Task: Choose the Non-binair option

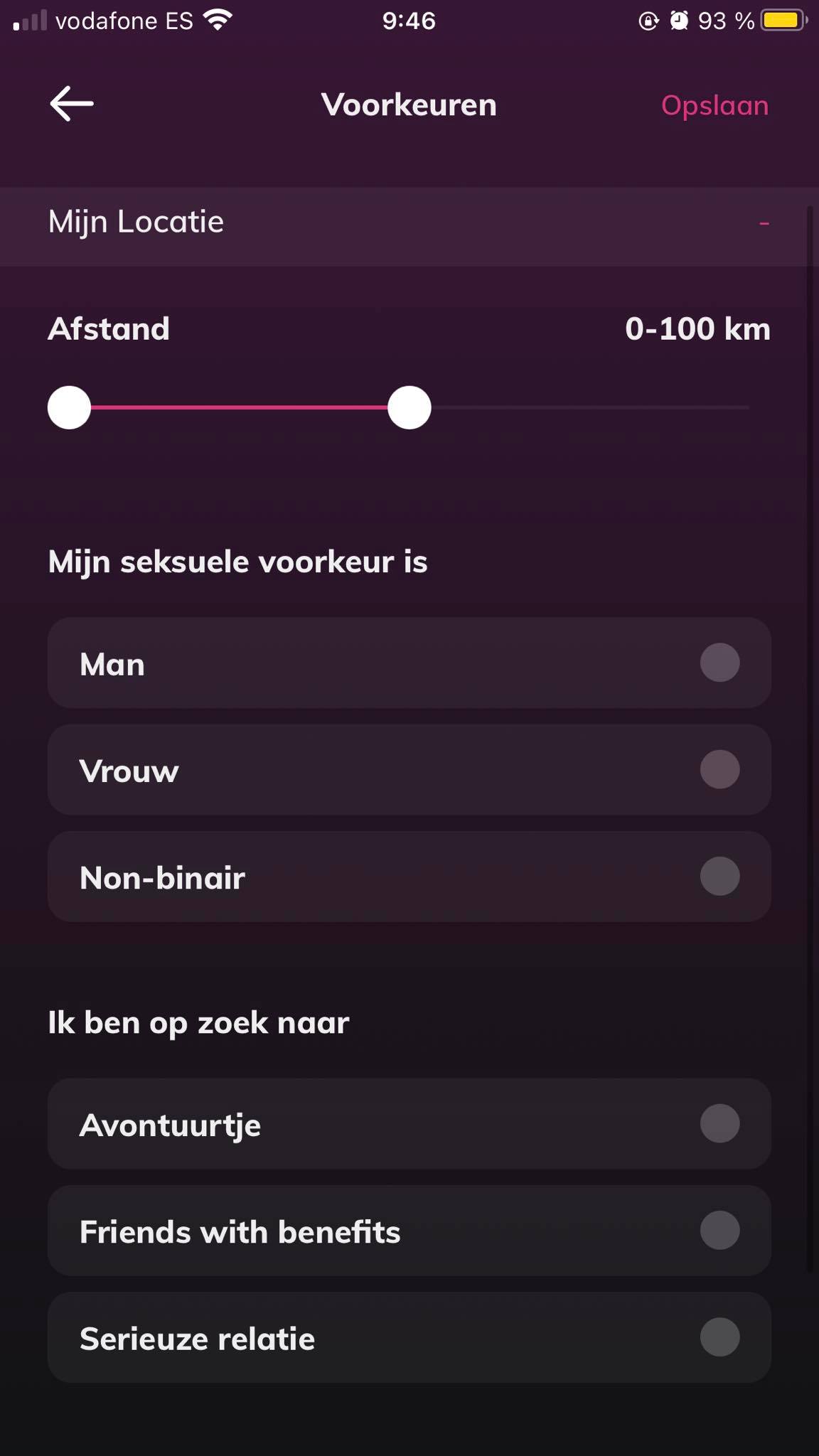Action: (409, 877)
